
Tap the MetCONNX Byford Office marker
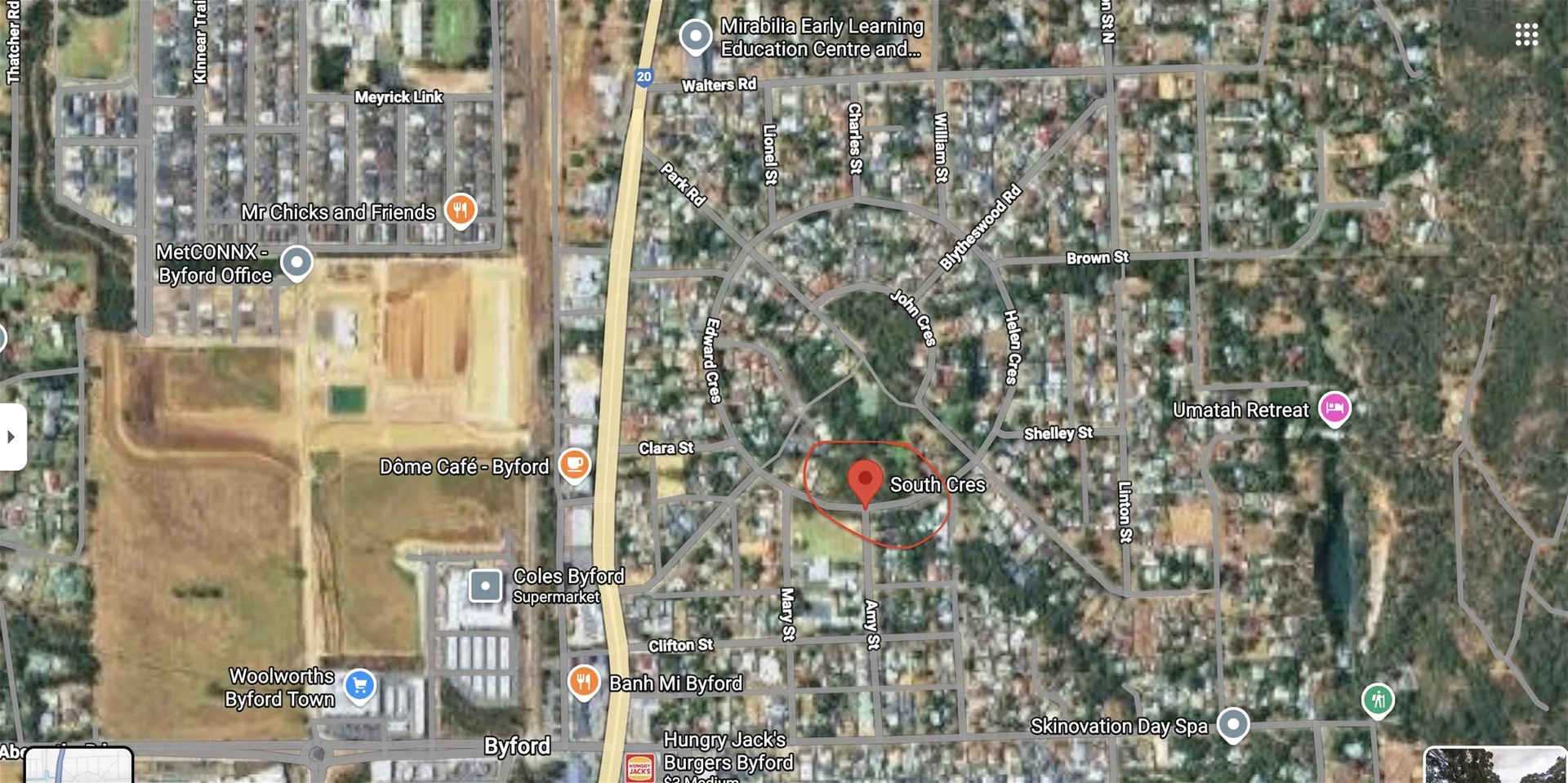[296, 262]
